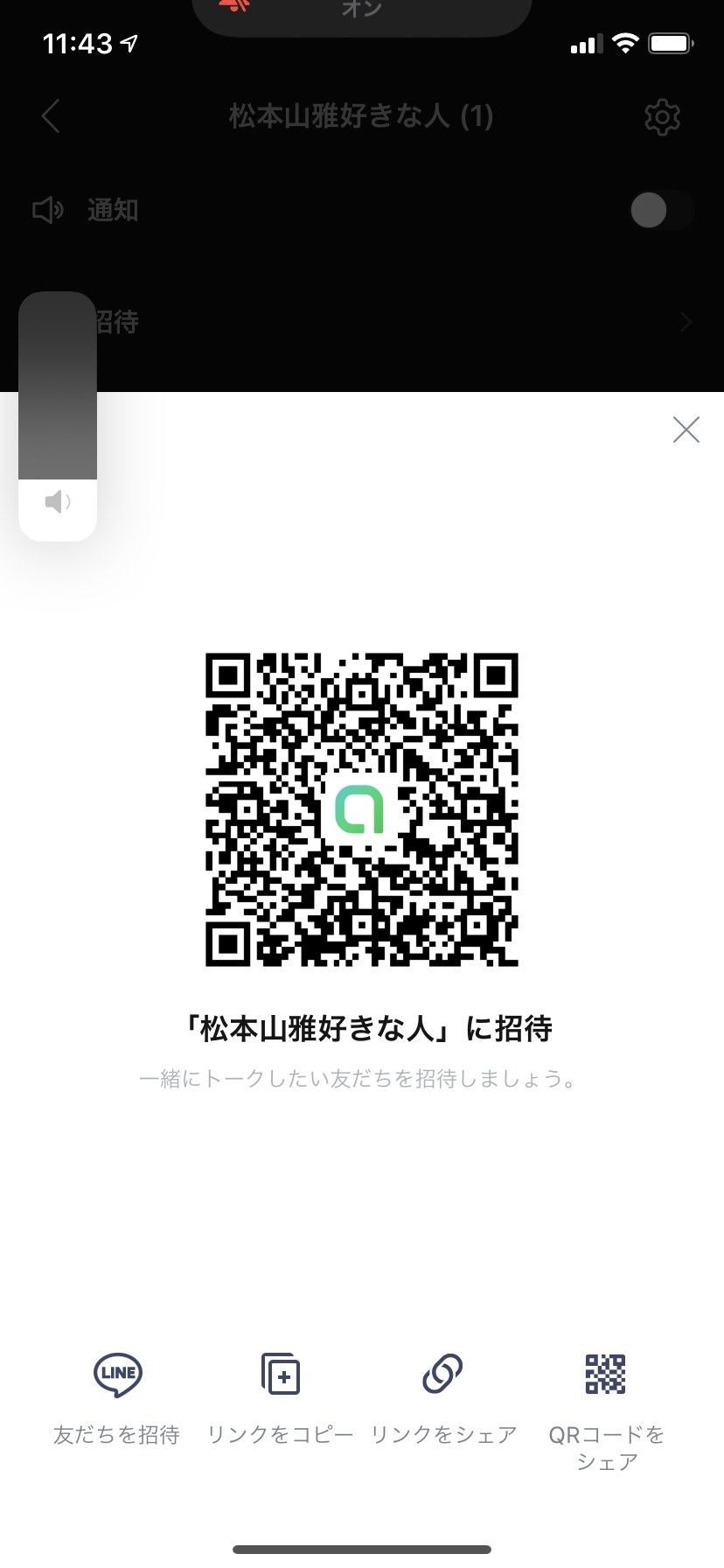The width and height of the screenshot is (724, 1568).
Task: Go back with the top arrow
Action: click(x=51, y=115)
